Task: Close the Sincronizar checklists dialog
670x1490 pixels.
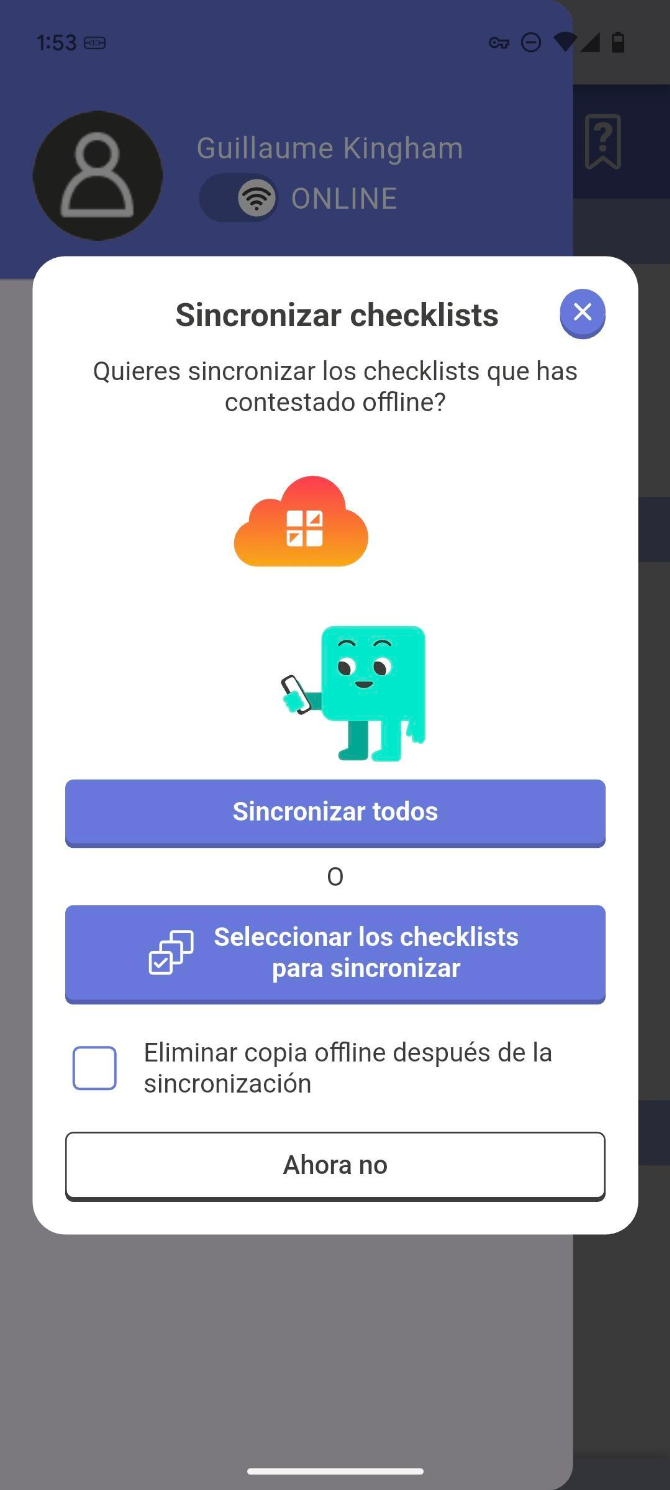Action: pyautogui.click(x=582, y=313)
